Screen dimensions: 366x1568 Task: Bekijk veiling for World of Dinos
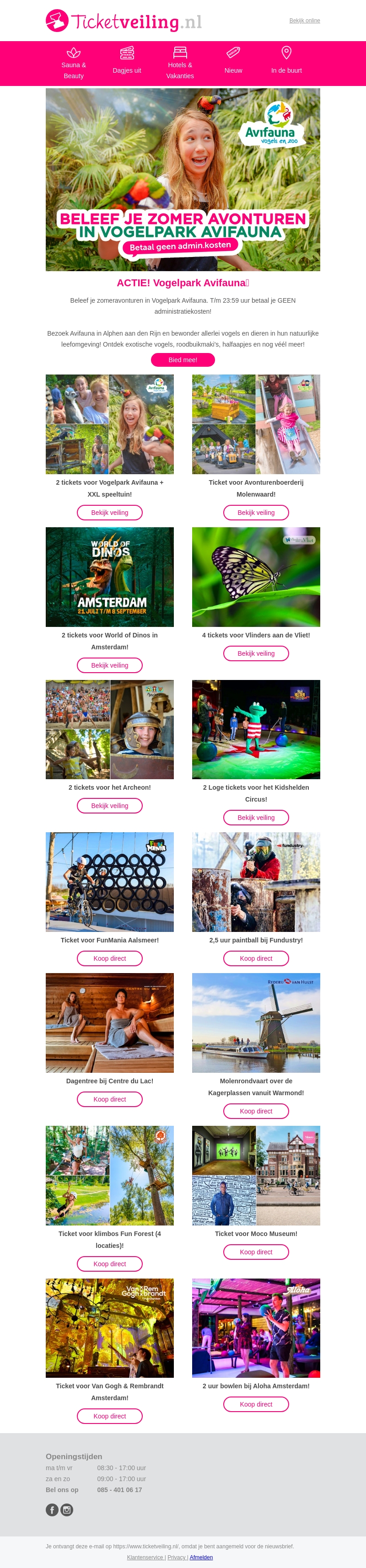[x=110, y=665]
